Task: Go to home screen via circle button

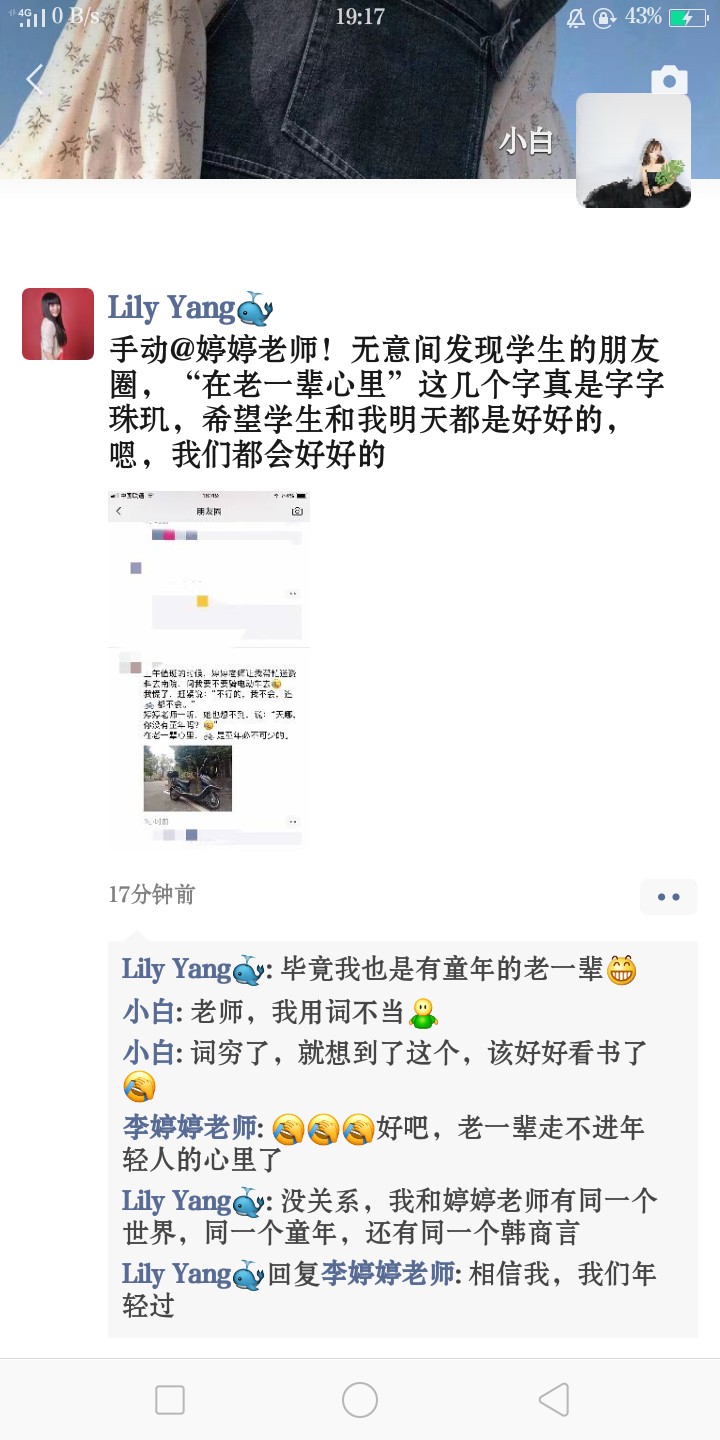Action: [360, 1400]
